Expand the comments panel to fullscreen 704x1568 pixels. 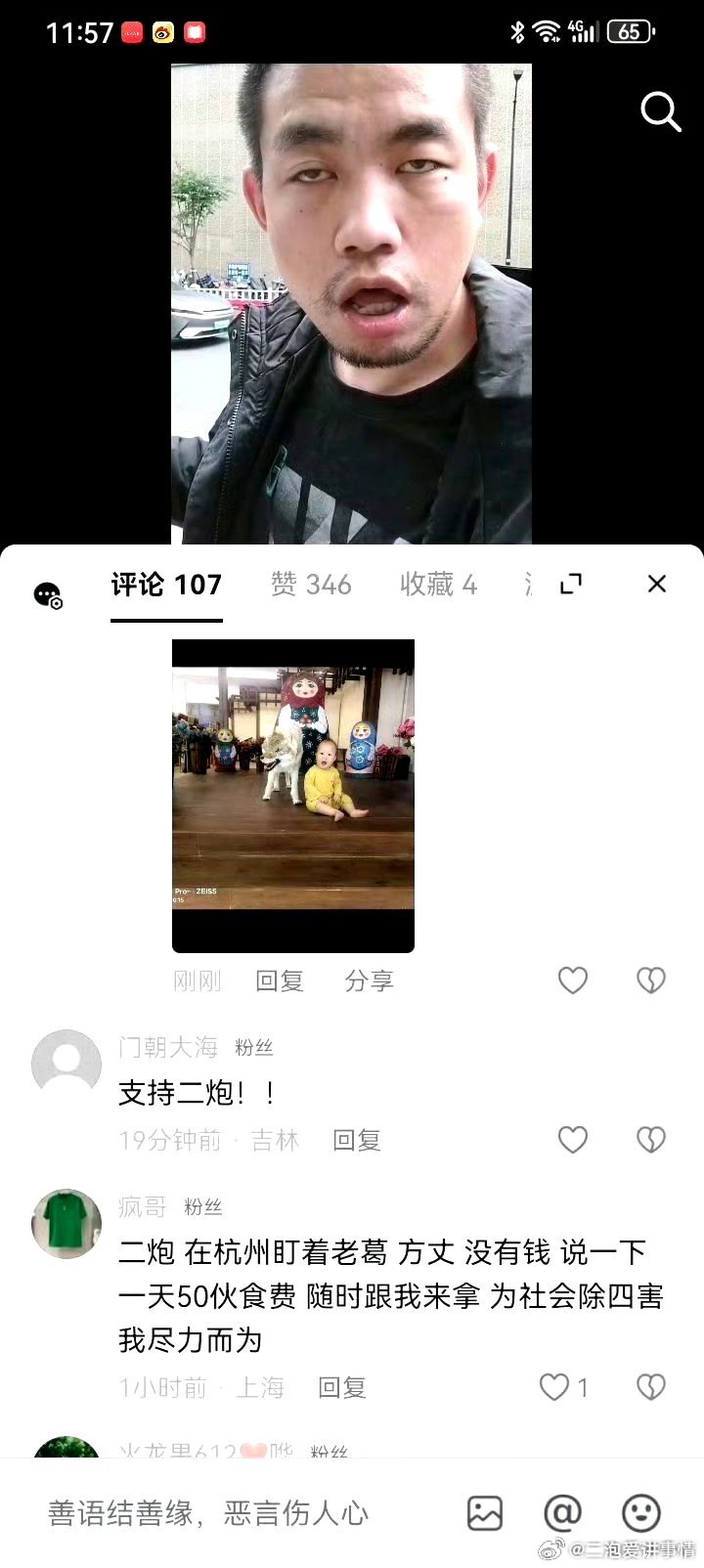click(x=571, y=585)
